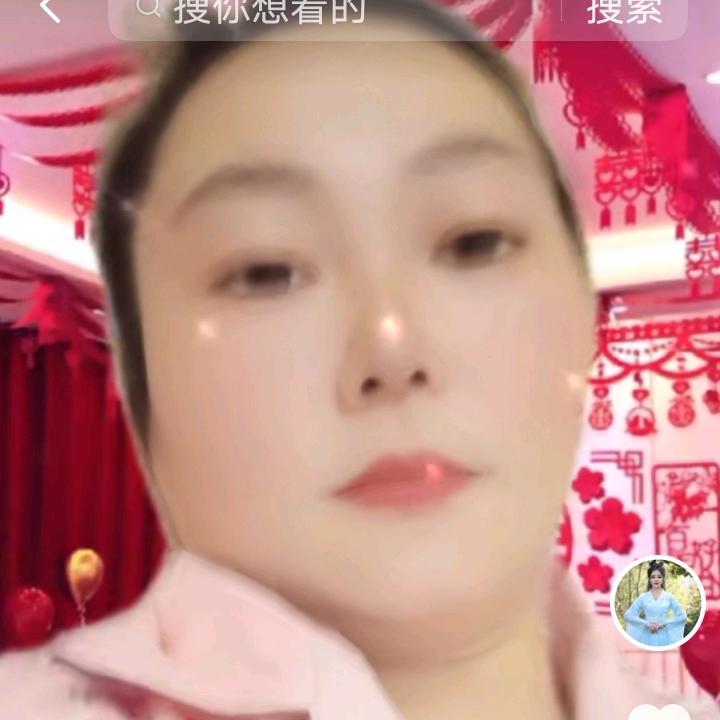Go back using the top-left arrow
Viewport: 720px width, 720px height.
coord(49,10)
